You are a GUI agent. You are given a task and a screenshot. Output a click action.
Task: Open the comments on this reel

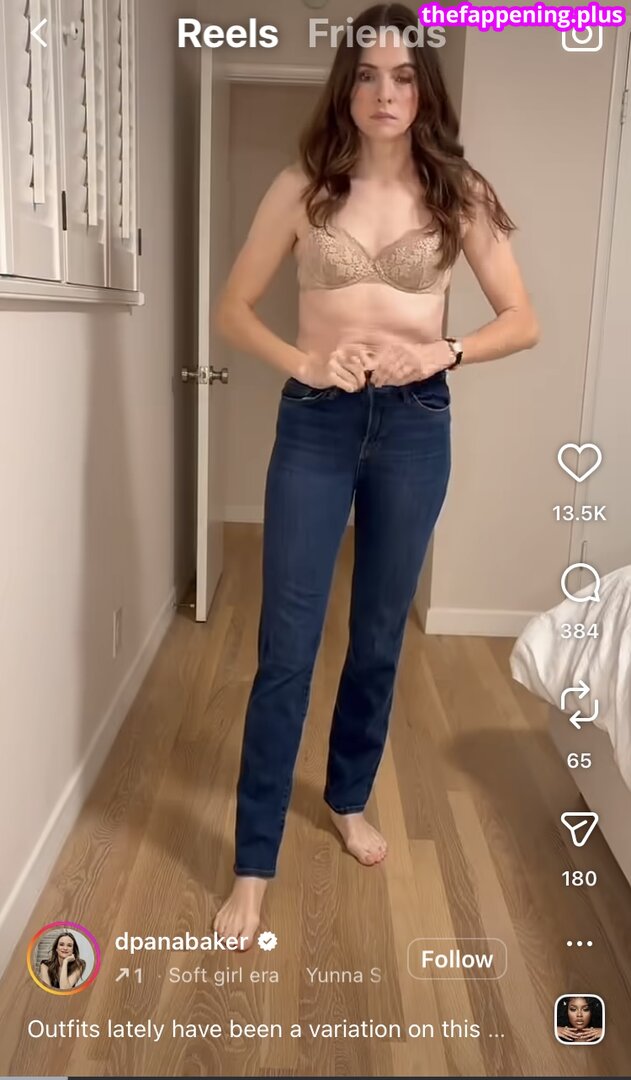click(x=579, y=584)
